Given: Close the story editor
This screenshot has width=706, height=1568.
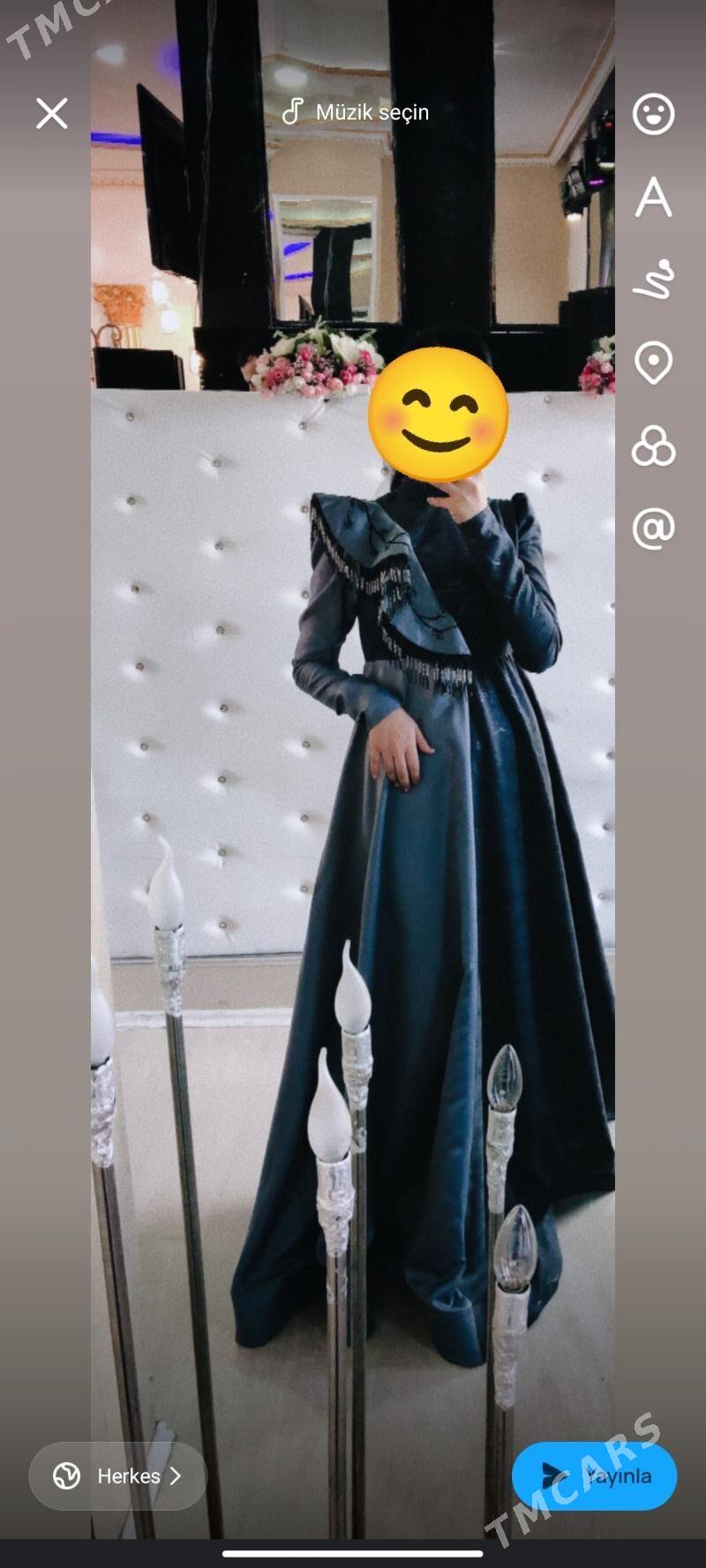Looking at the screenshot, I should click(x=52, y=114).
